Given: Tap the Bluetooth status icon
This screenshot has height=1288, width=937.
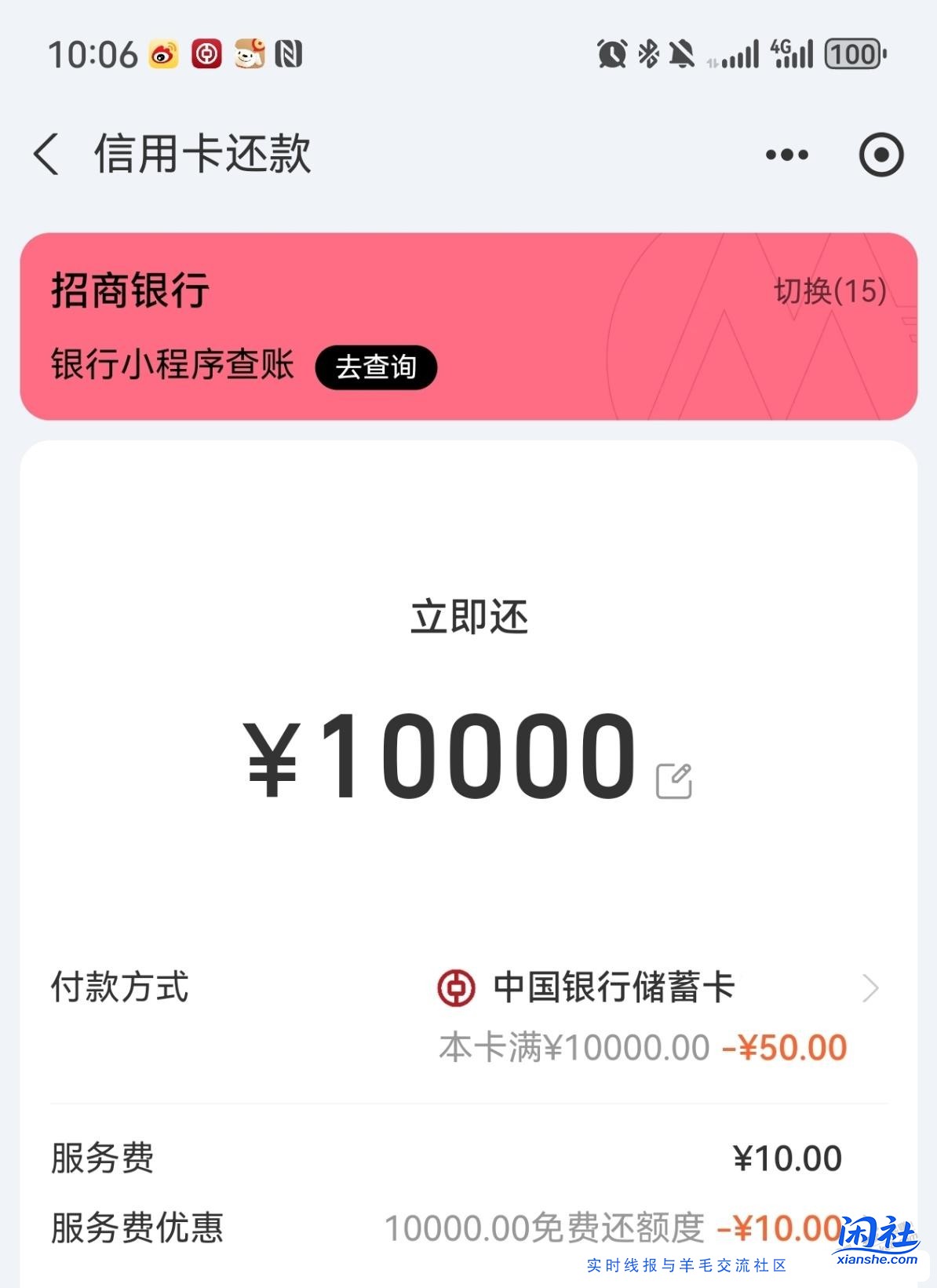Looking at the screenshot, I should (x=648, y=53).
